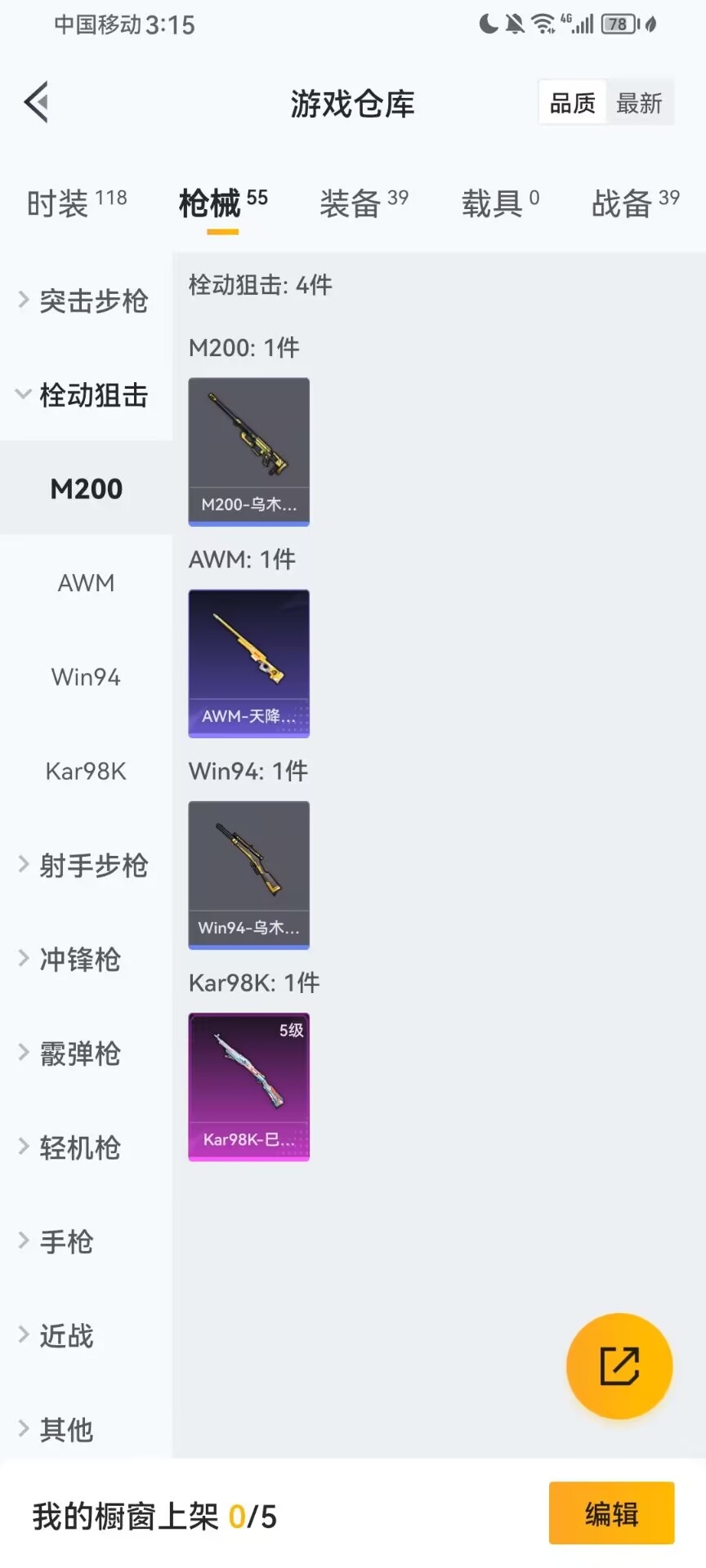Tap the orange share floating button
Viewport: 706px width, 1568px height.
point(619,1366)
